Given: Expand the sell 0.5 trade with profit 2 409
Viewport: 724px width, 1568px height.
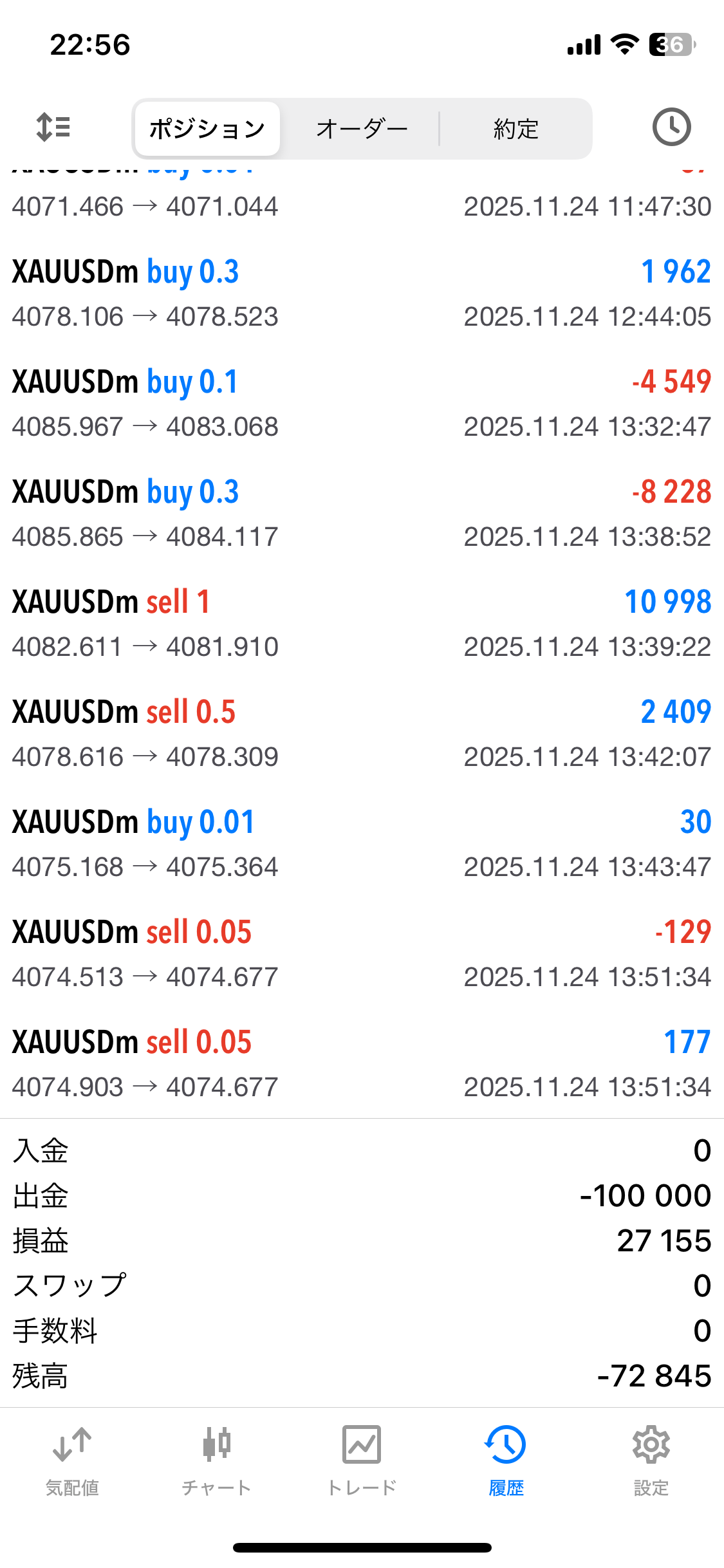Looking at the screenshot, I should coord(362,734).
